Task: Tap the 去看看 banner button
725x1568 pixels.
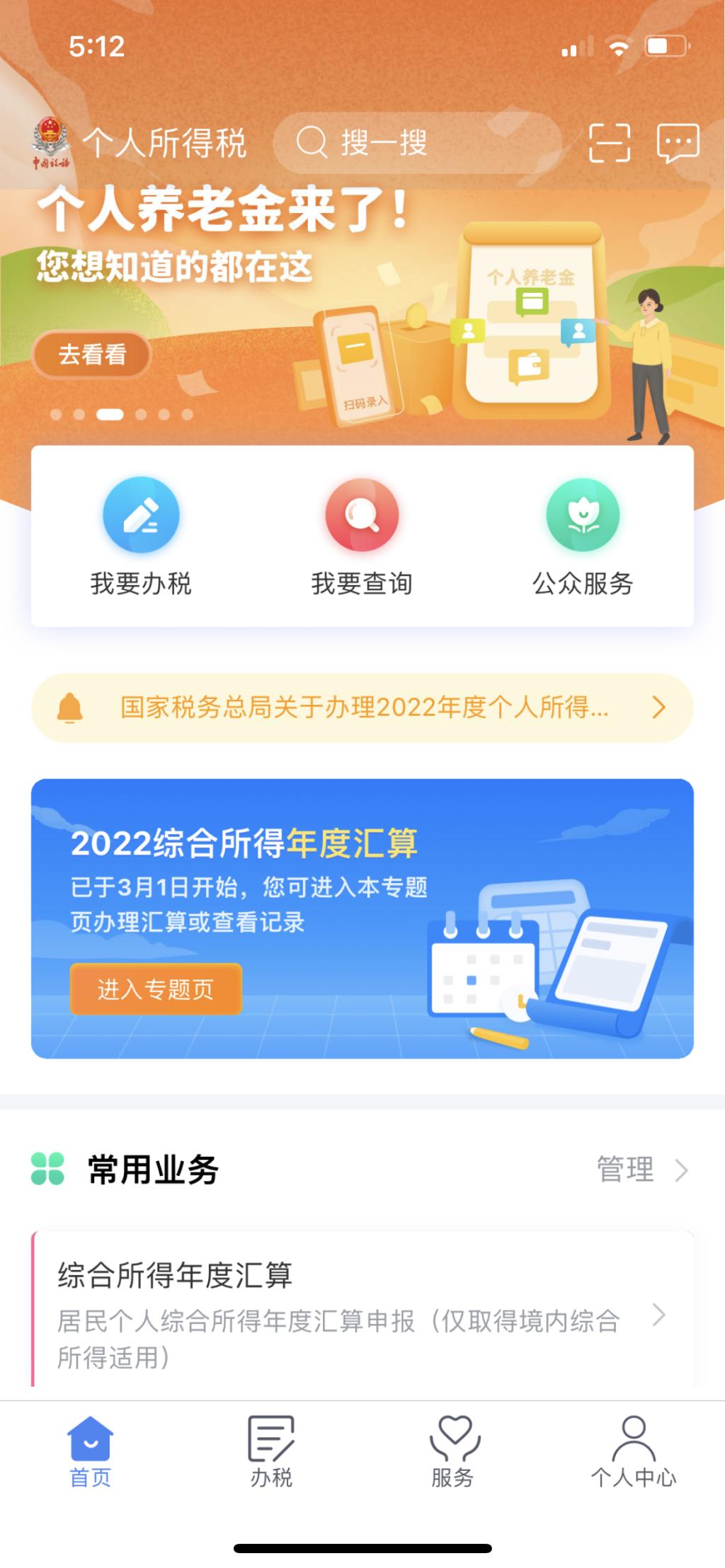Action: point(92,354)
